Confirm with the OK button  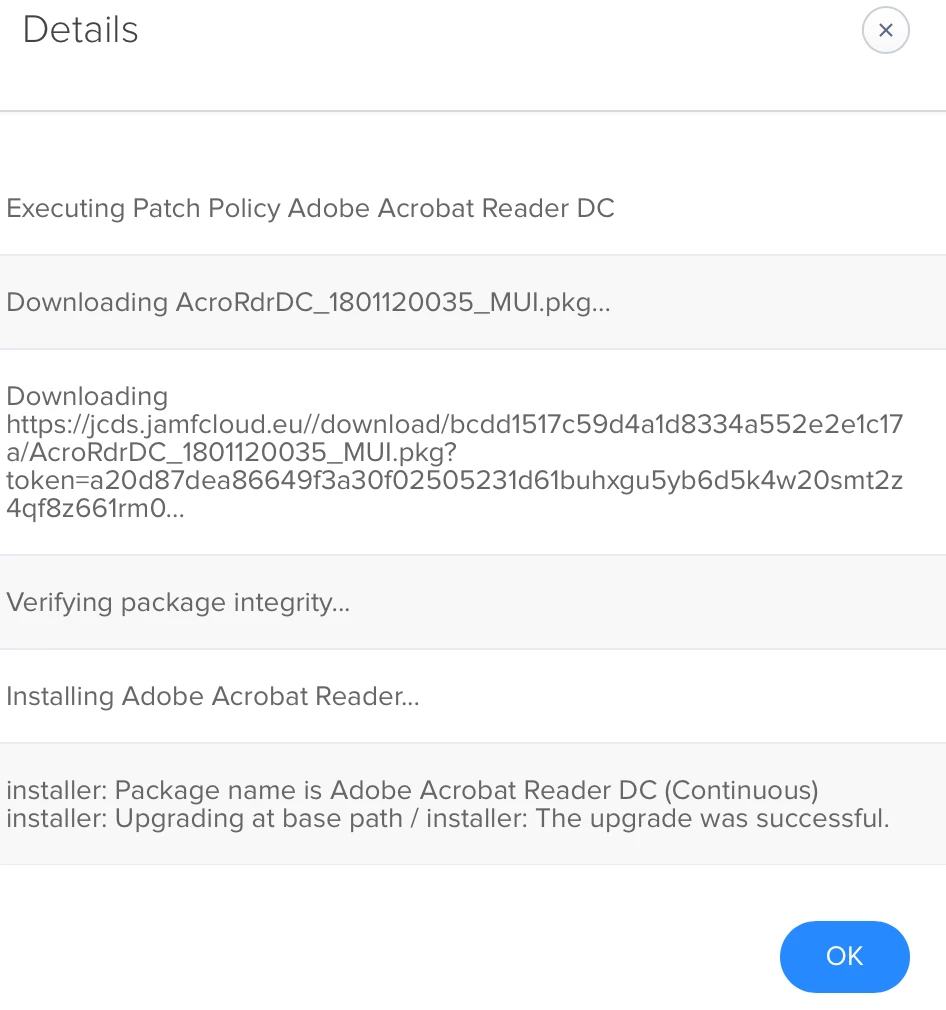(x=844, y=956)
